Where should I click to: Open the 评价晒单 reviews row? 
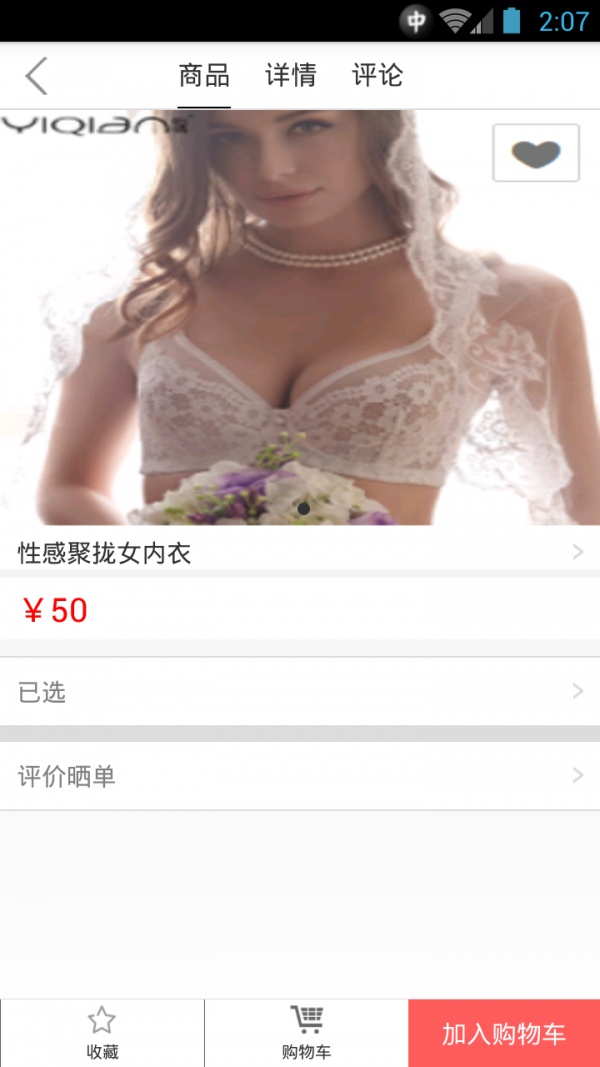[300, 775]
